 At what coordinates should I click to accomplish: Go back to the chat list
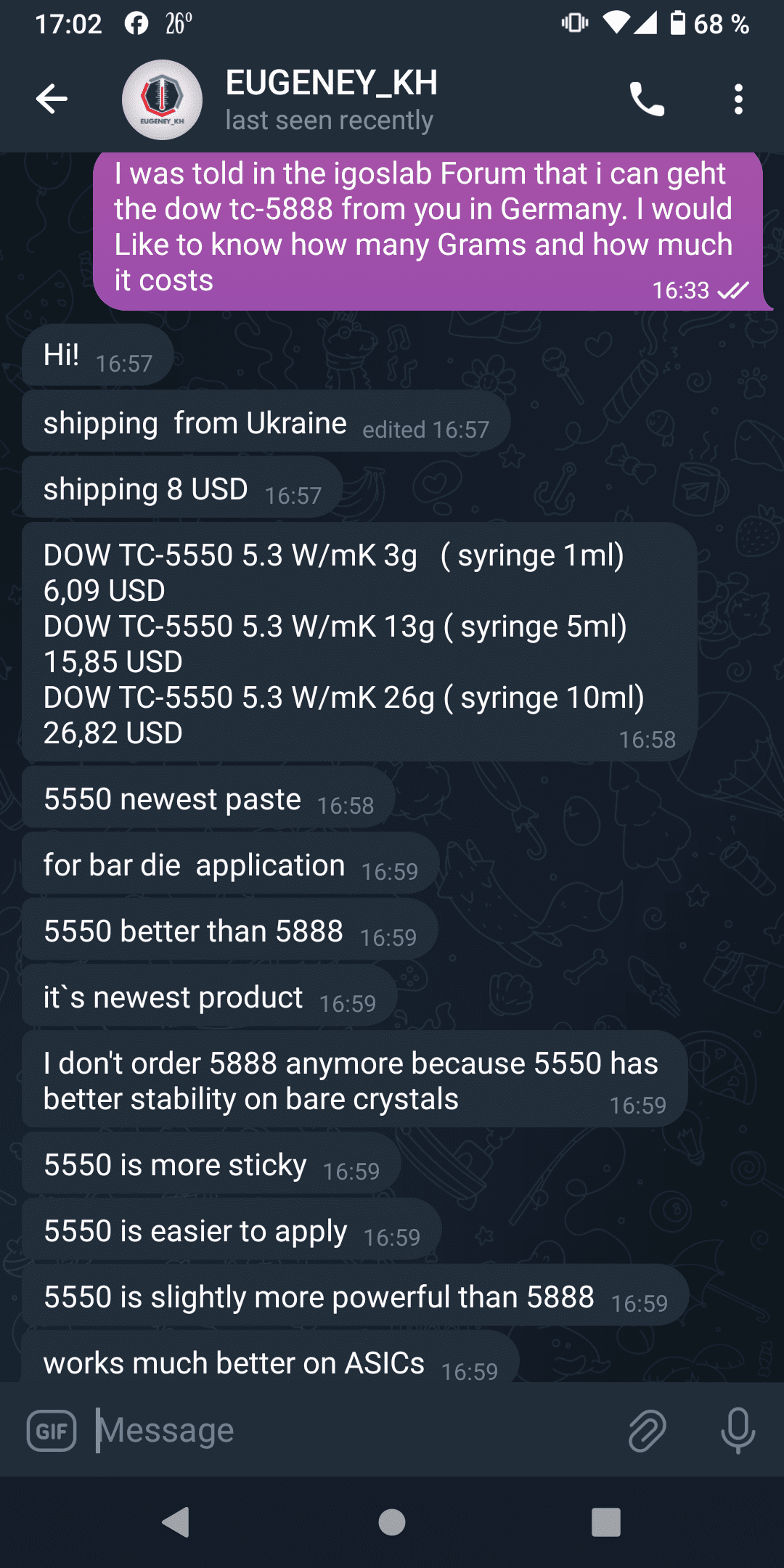pyautogui.click(x=52, y=99)
